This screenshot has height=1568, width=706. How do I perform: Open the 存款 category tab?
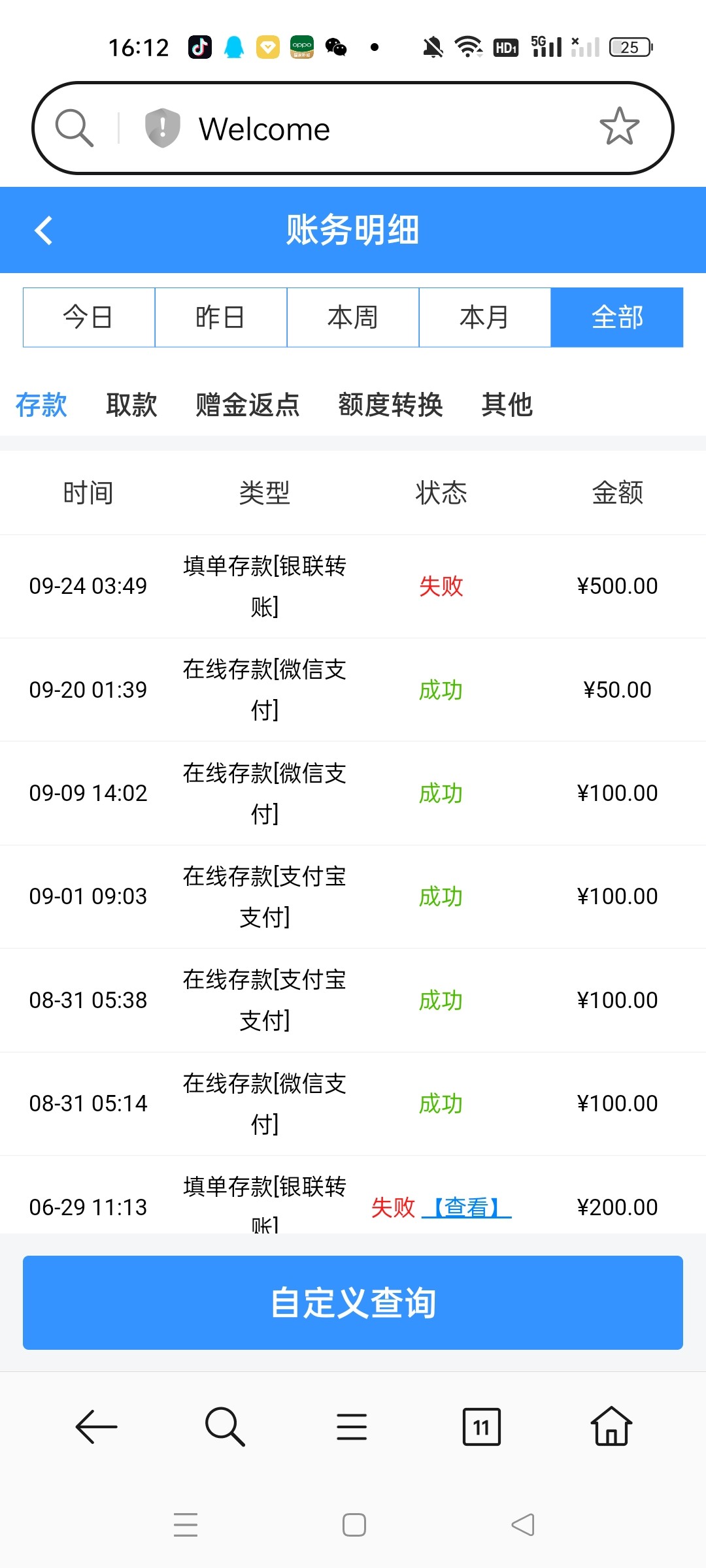point(41,404)
